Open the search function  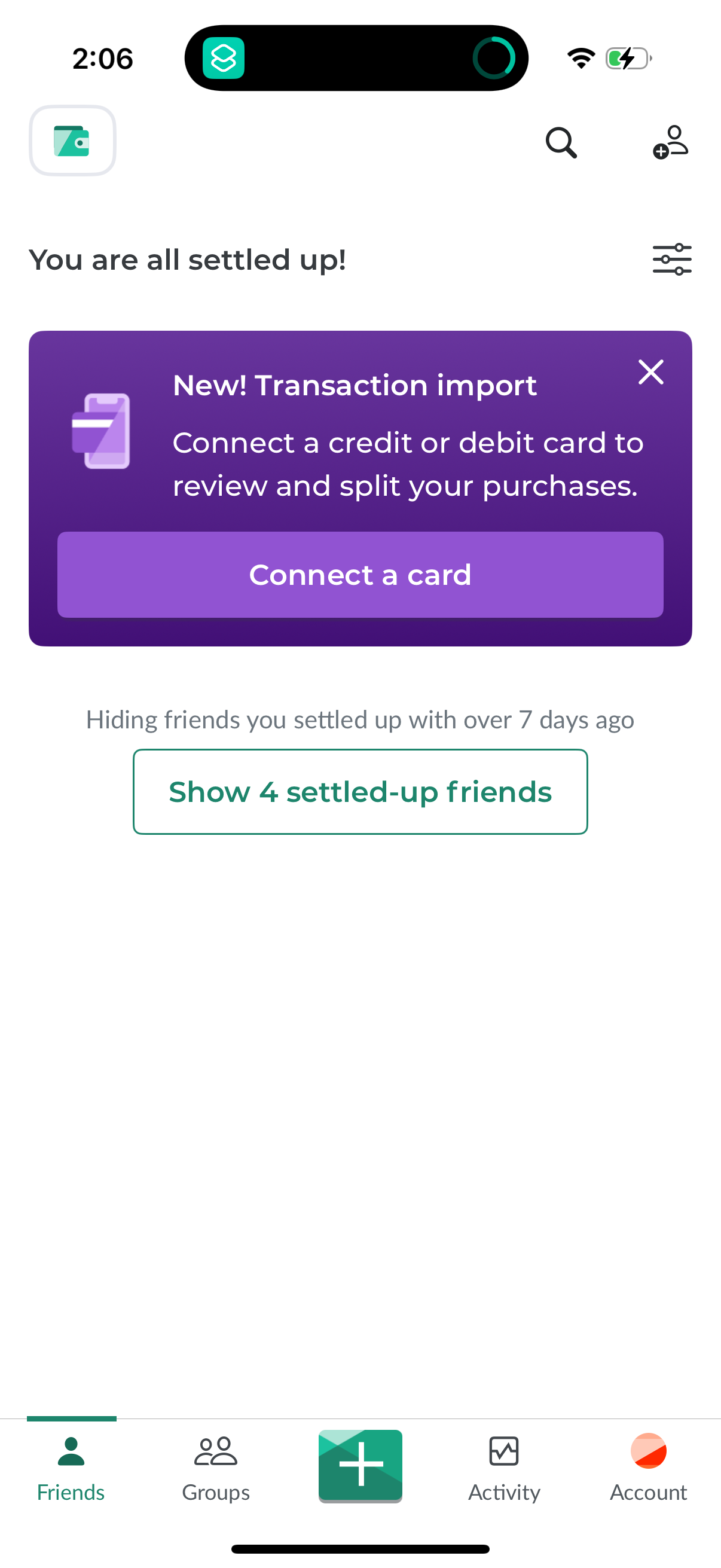pos(560,142)
